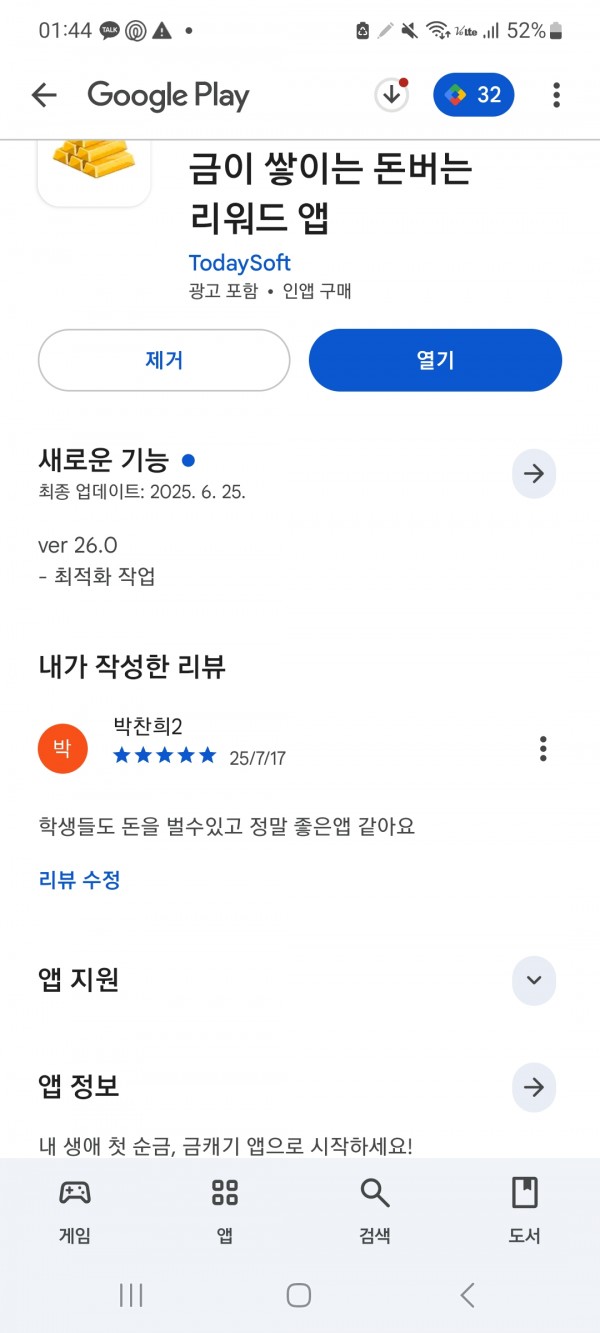This screenshot has height=1333, width=600.
Task: Open the downloads status icon
Action: pyautogui.click(x=391, y=95)
